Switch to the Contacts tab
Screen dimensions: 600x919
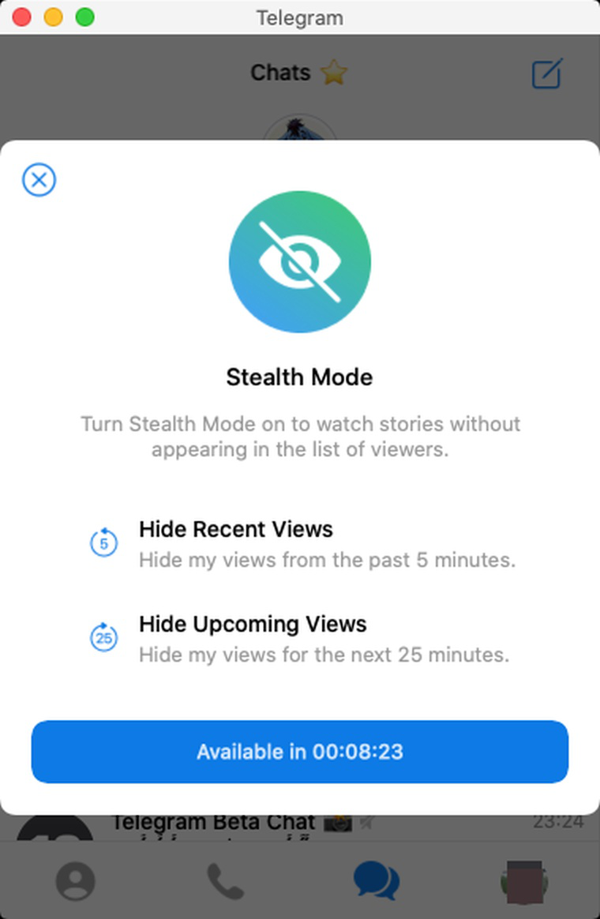click(x=76, y=880)
